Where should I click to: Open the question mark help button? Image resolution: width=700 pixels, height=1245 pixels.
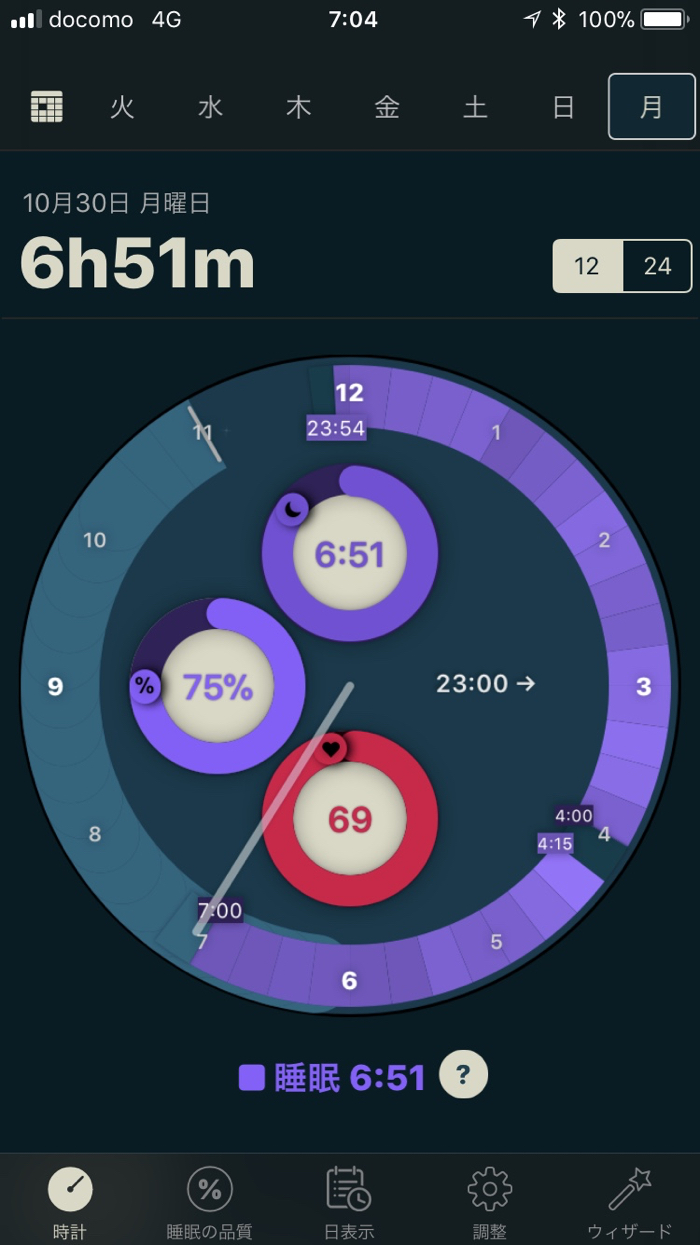tap(463, 1075)
